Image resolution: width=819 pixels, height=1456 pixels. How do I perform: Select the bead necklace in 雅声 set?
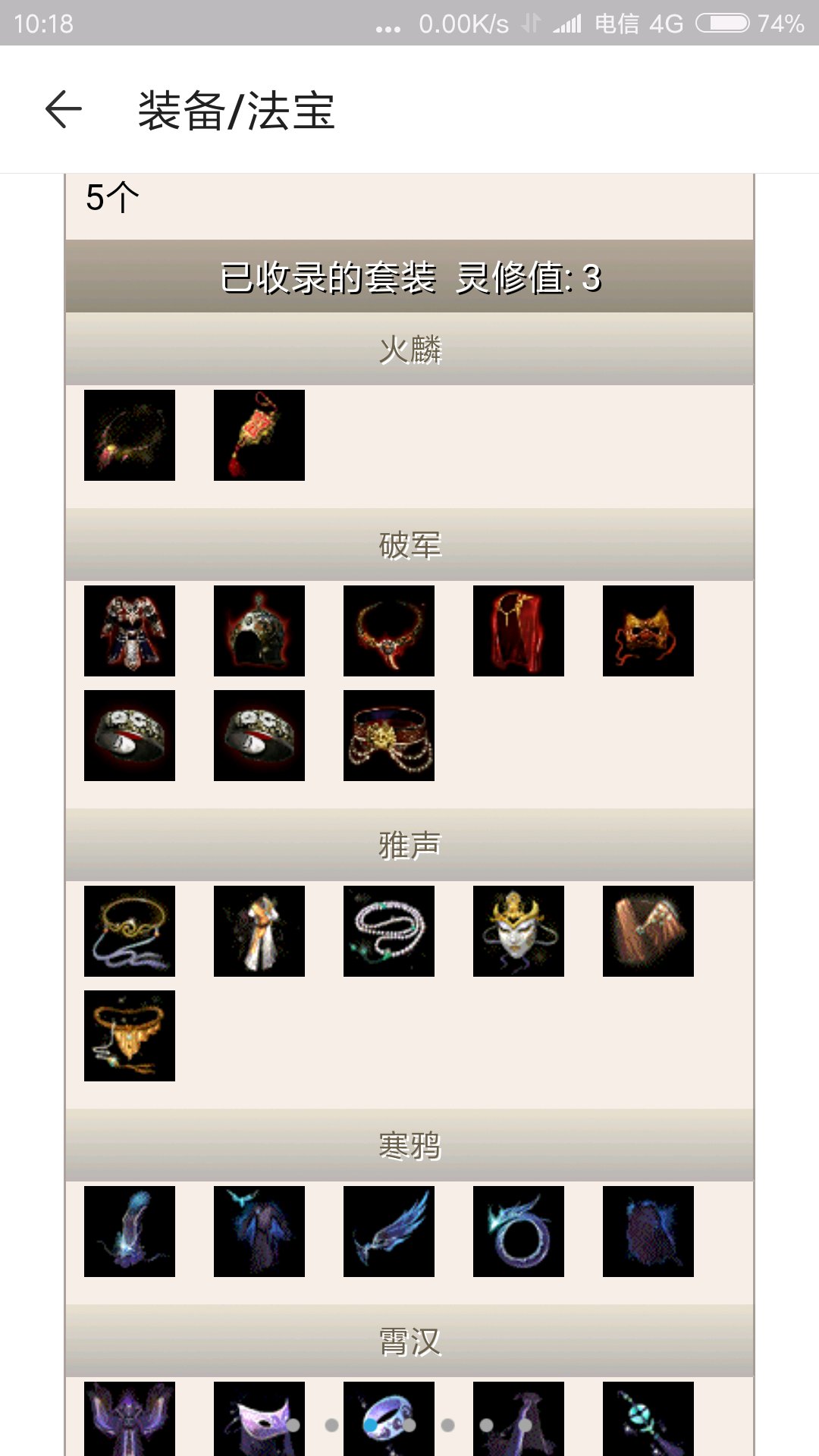coord(389,931)
